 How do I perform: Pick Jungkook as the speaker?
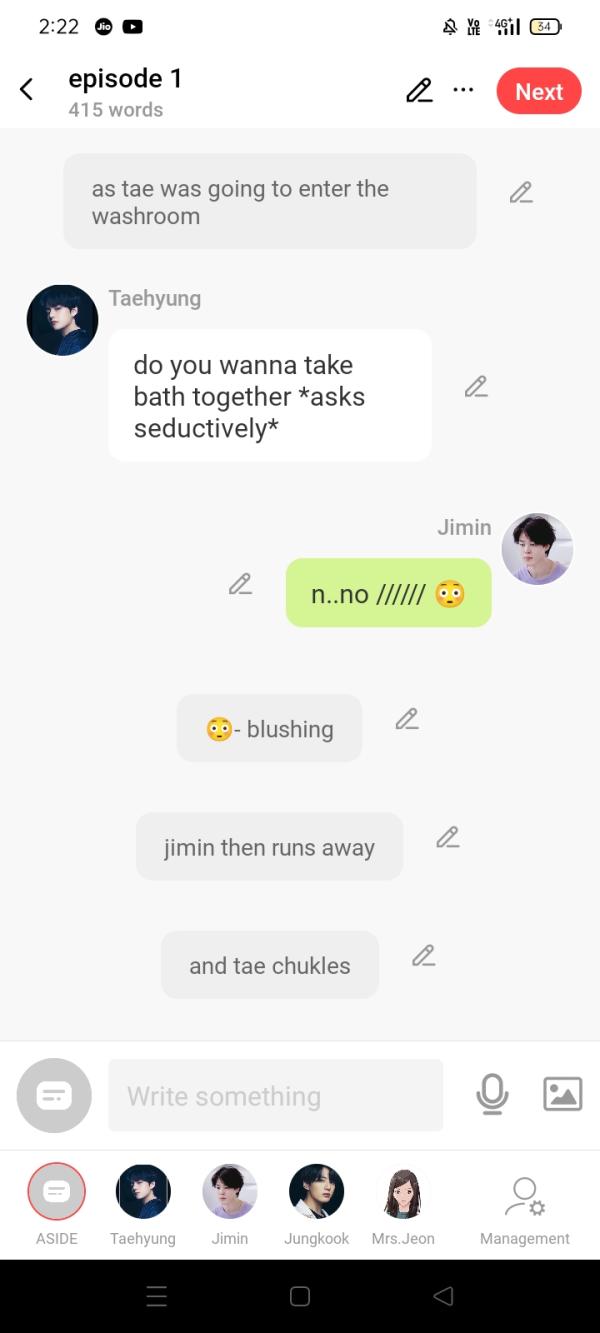click(x=316, y=1192)
